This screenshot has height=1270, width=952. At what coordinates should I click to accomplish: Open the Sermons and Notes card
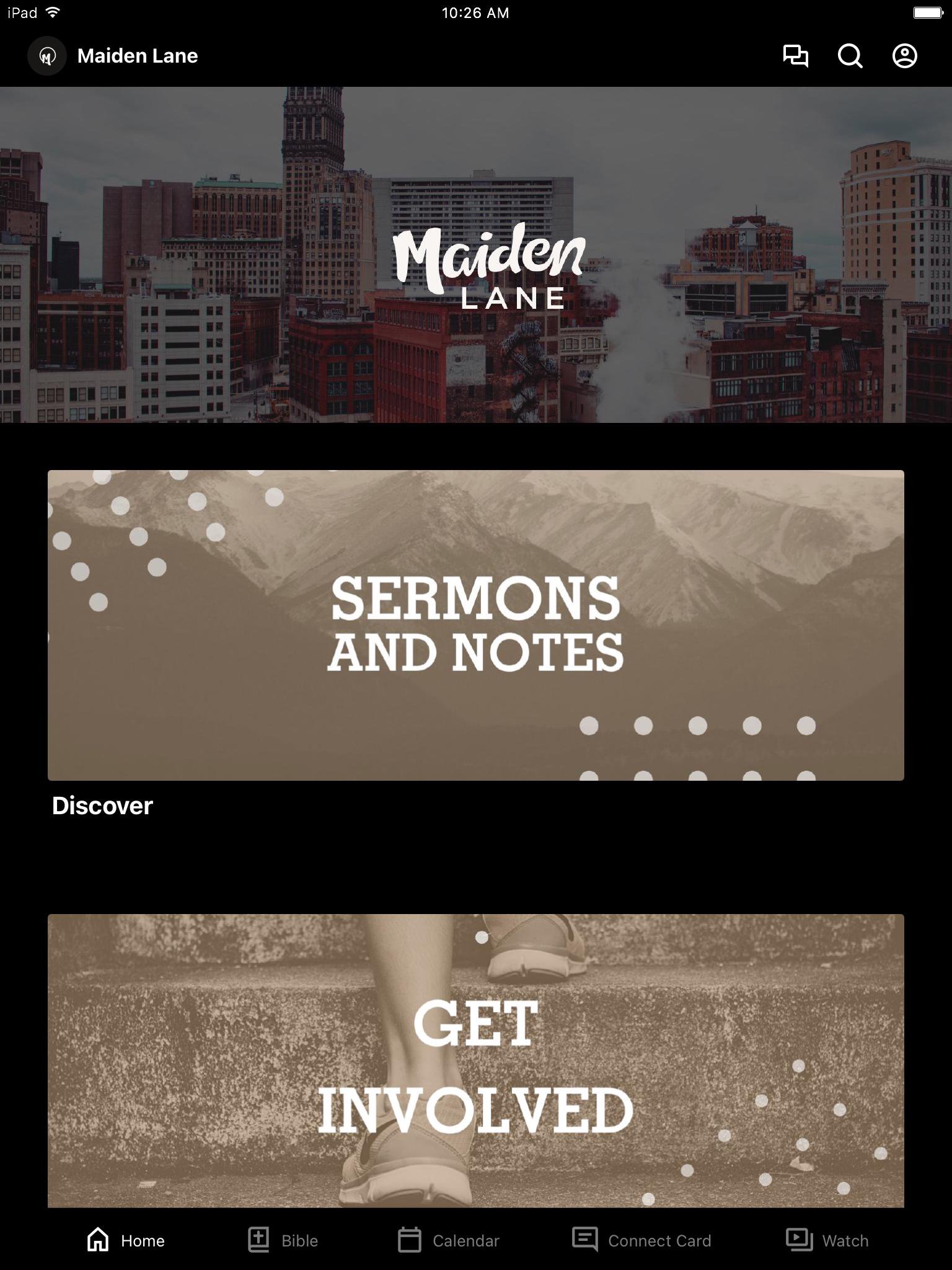click(475, 624)
